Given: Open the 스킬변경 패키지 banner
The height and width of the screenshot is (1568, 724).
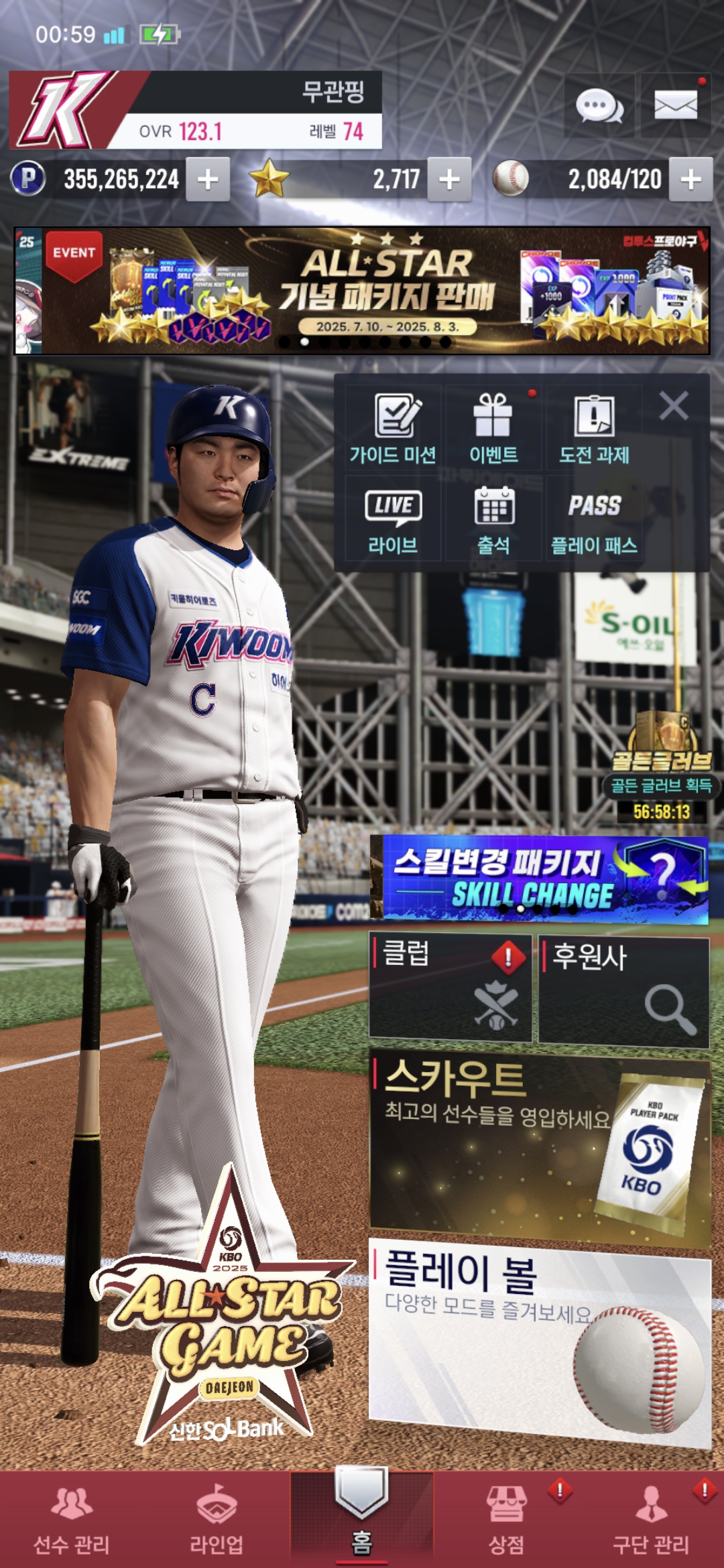Looking at the screenshot, I should pyautogui.click(x=540, y=879).
